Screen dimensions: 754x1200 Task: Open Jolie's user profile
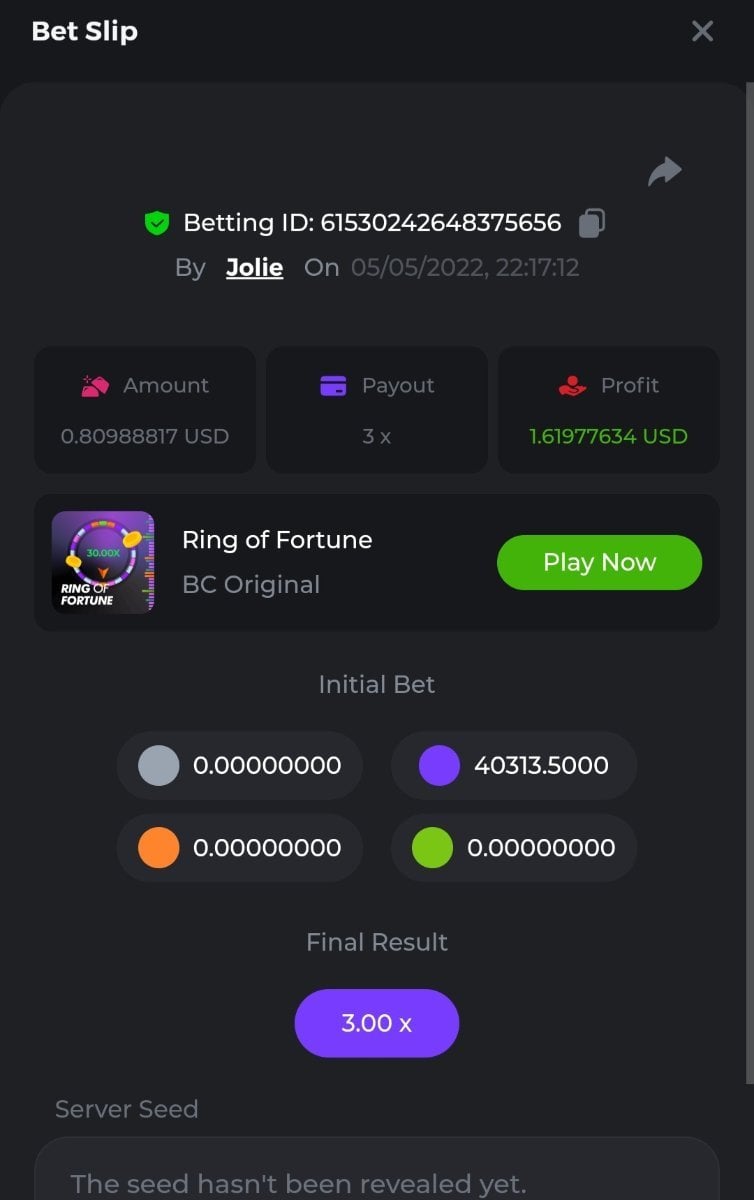pyautogui.click(x=254, y=268)
